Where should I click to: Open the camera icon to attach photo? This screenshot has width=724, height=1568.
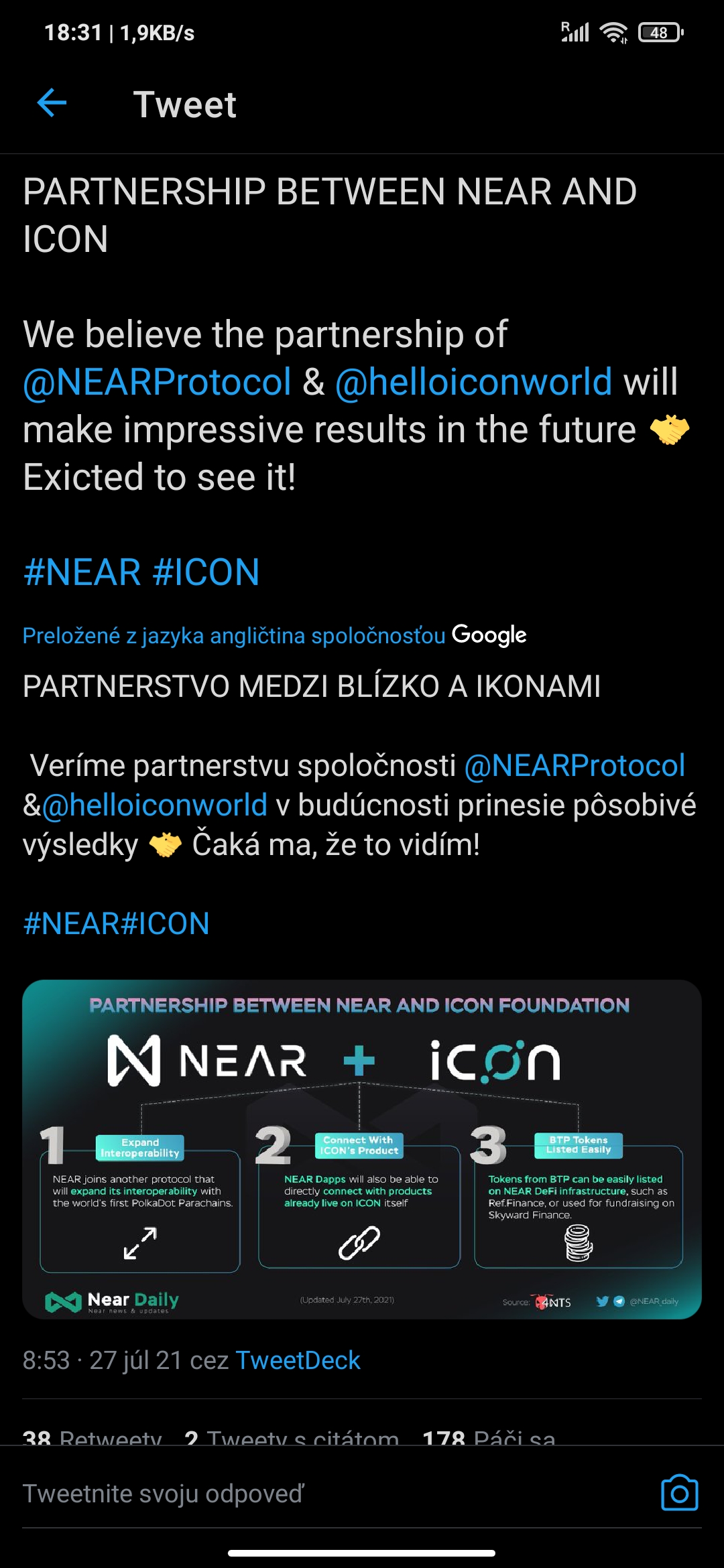pyautogui.click(x=679, y=1493)
